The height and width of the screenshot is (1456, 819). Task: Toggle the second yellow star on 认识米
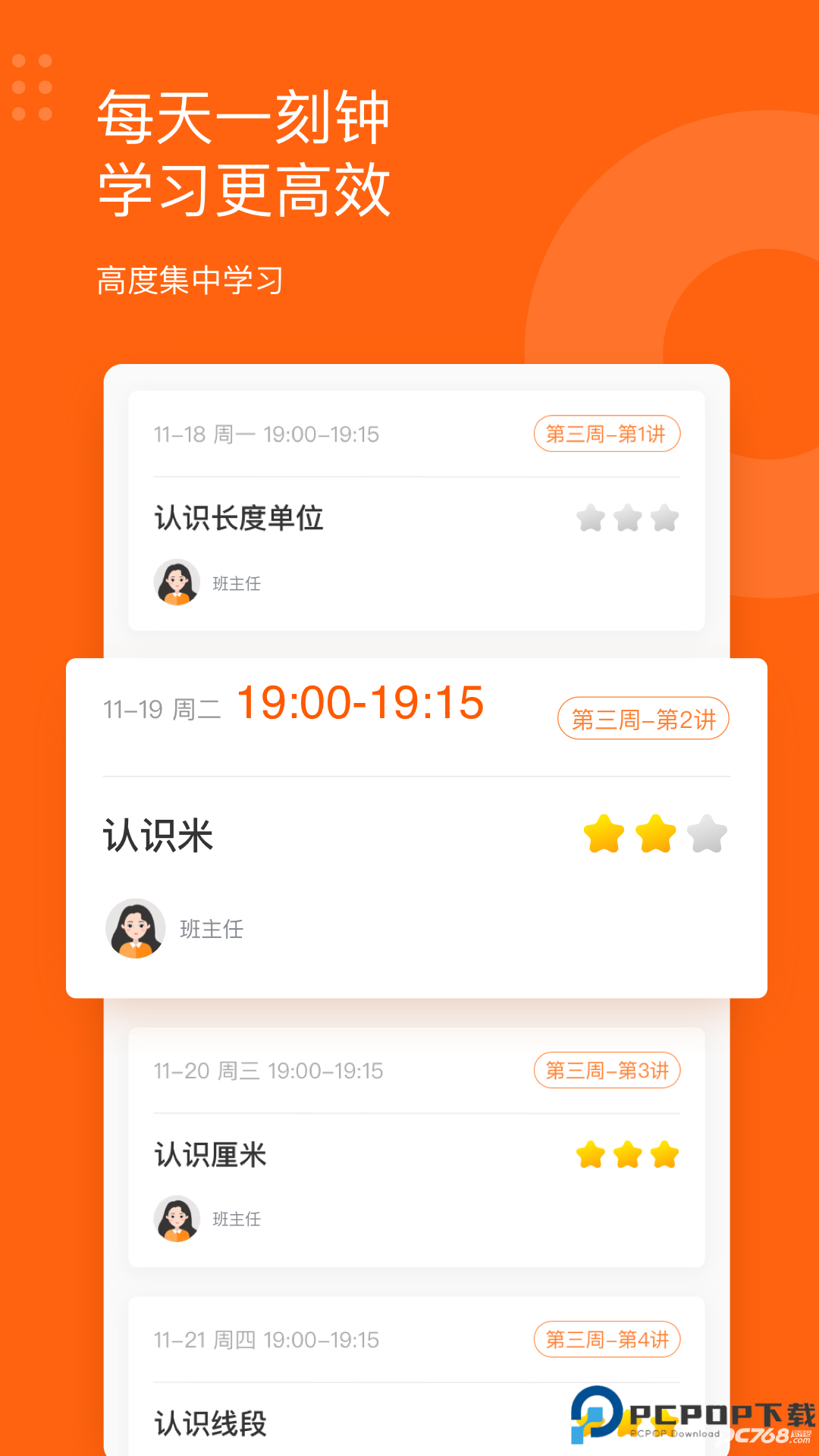tap(657, 833)
